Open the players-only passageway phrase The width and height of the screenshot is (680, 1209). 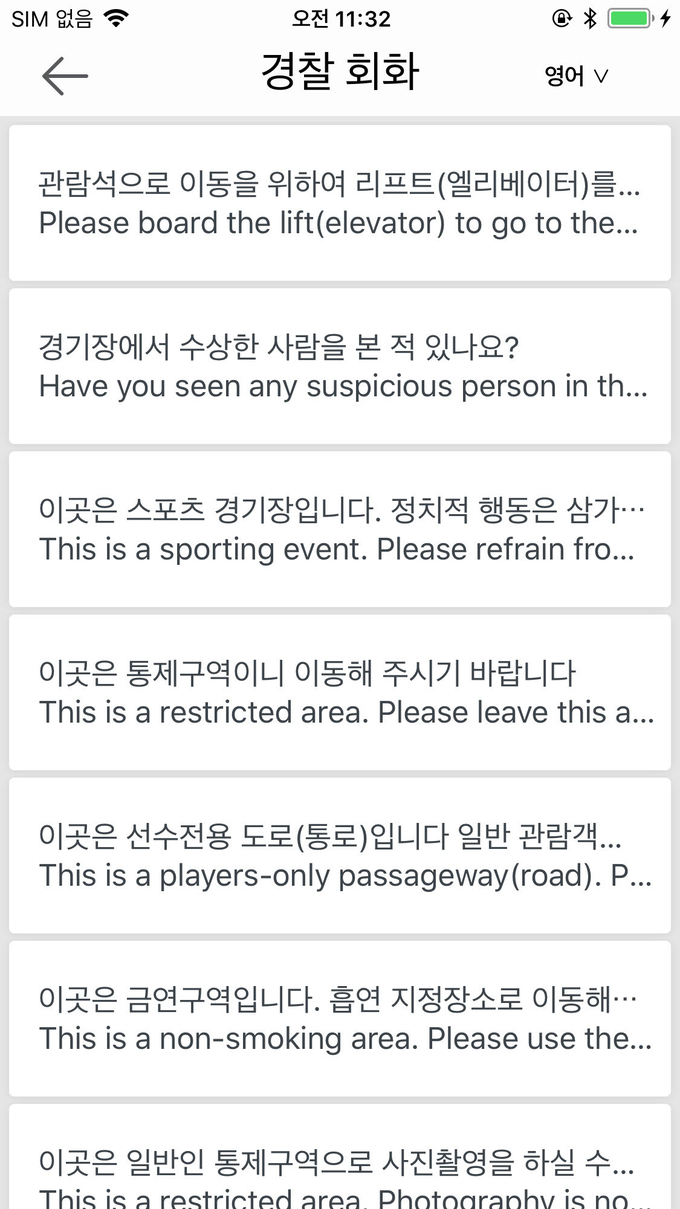click(x=340, y=855)
